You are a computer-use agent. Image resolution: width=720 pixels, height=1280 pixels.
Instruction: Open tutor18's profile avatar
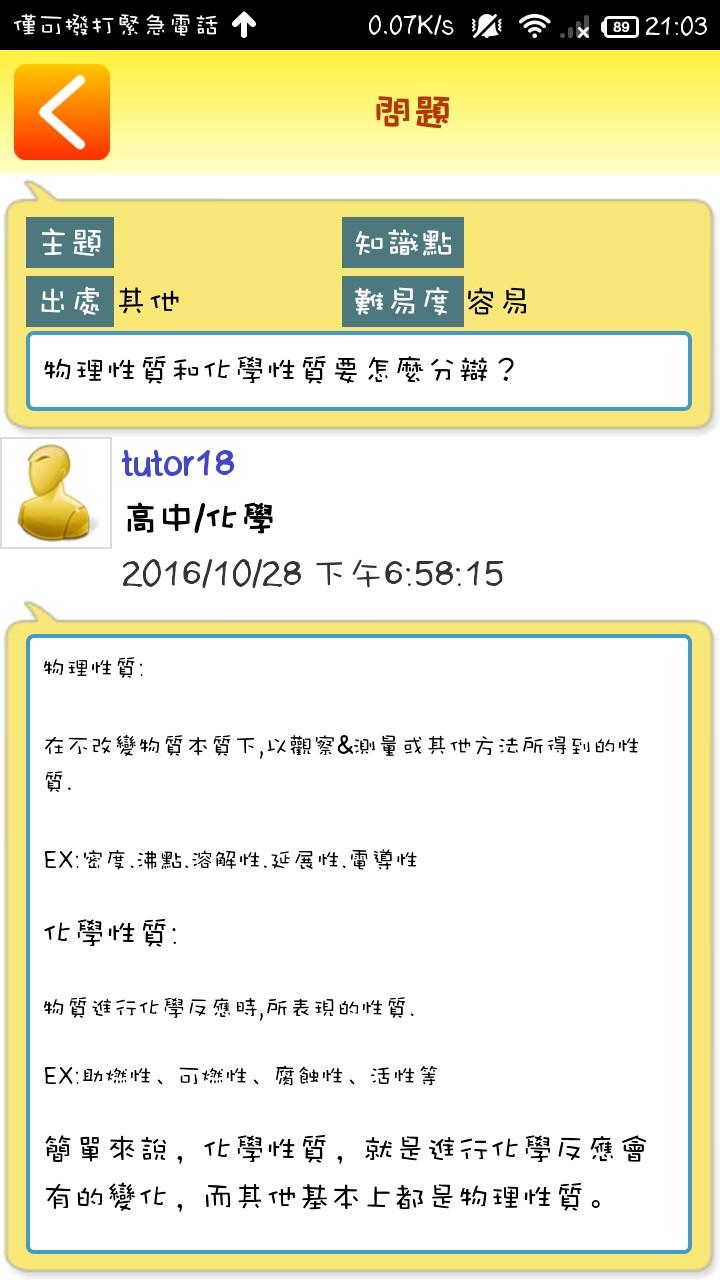pyautogui.click(x=56, y=493)
